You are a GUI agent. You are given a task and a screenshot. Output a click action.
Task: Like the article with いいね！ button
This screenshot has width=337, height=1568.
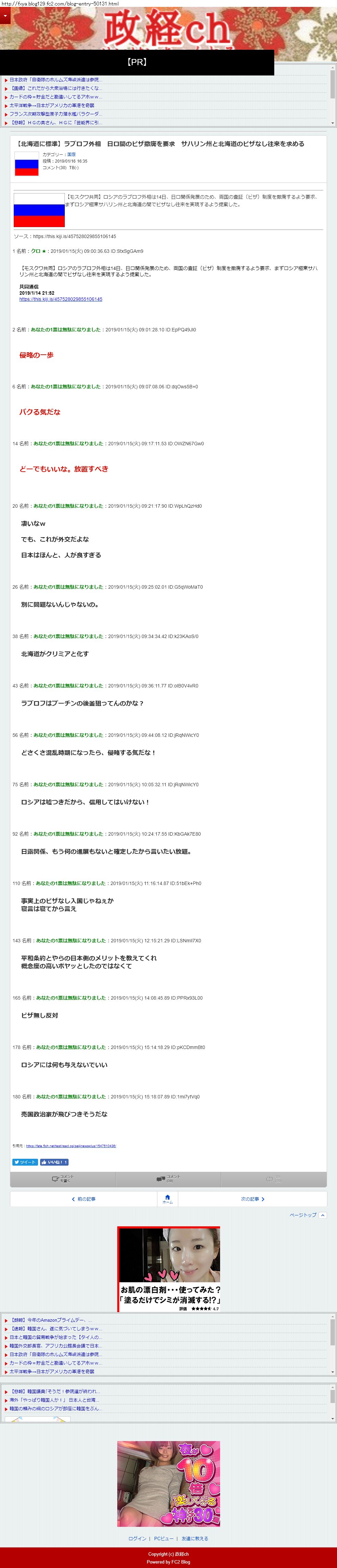54,1162
